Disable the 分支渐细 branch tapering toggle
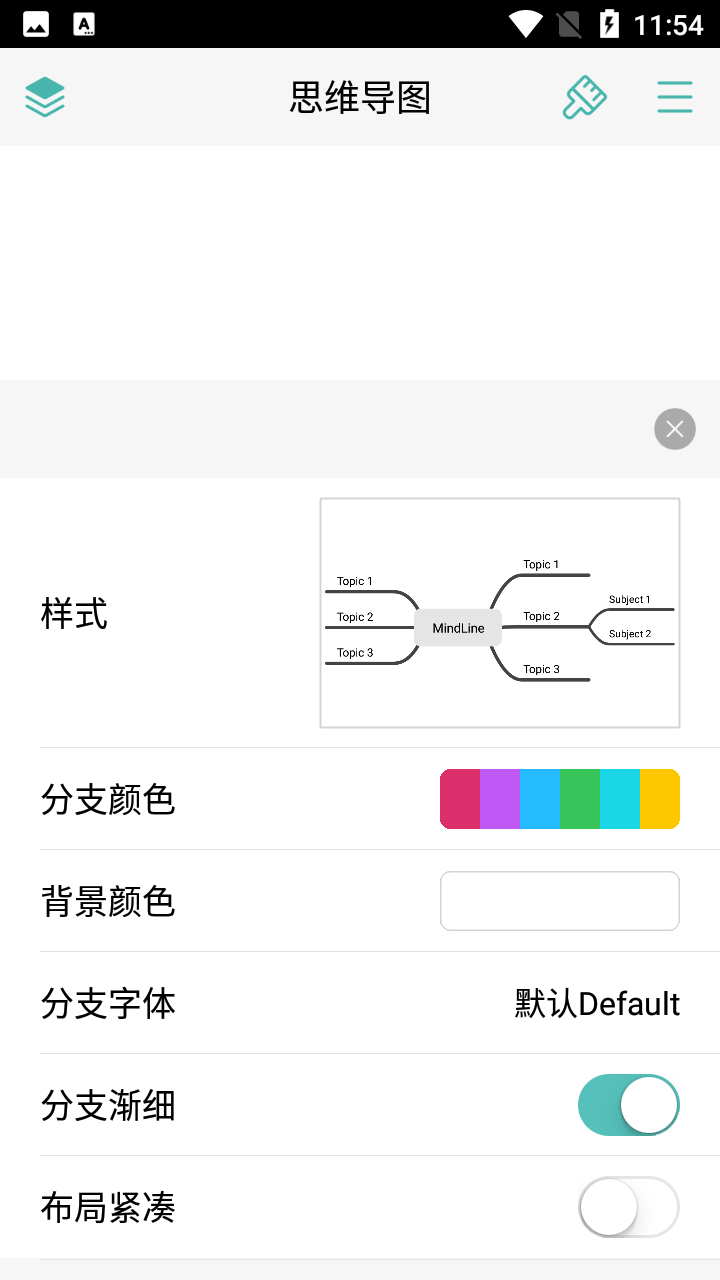The width and height of the screenshot is (720, 1280). pos(628,1105)
